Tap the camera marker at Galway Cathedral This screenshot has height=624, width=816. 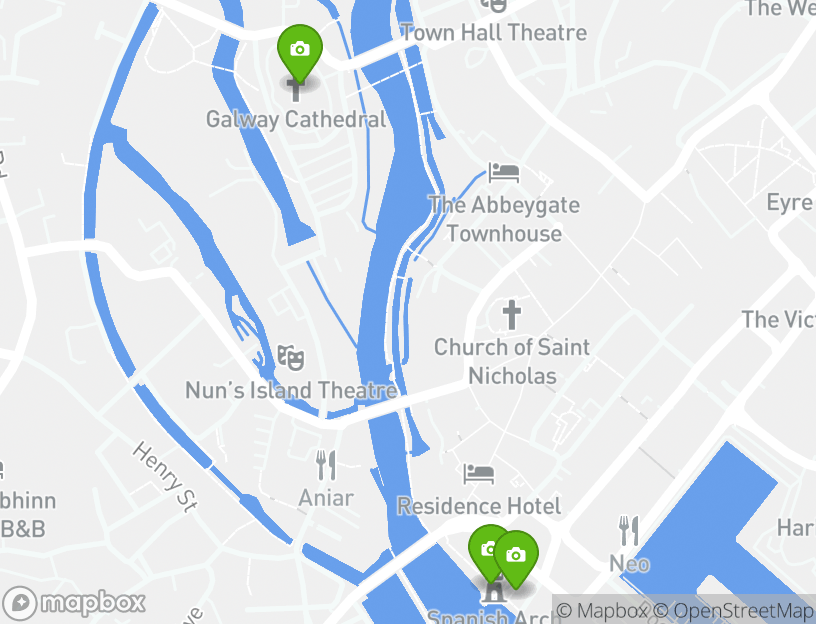tap(298, 50)
